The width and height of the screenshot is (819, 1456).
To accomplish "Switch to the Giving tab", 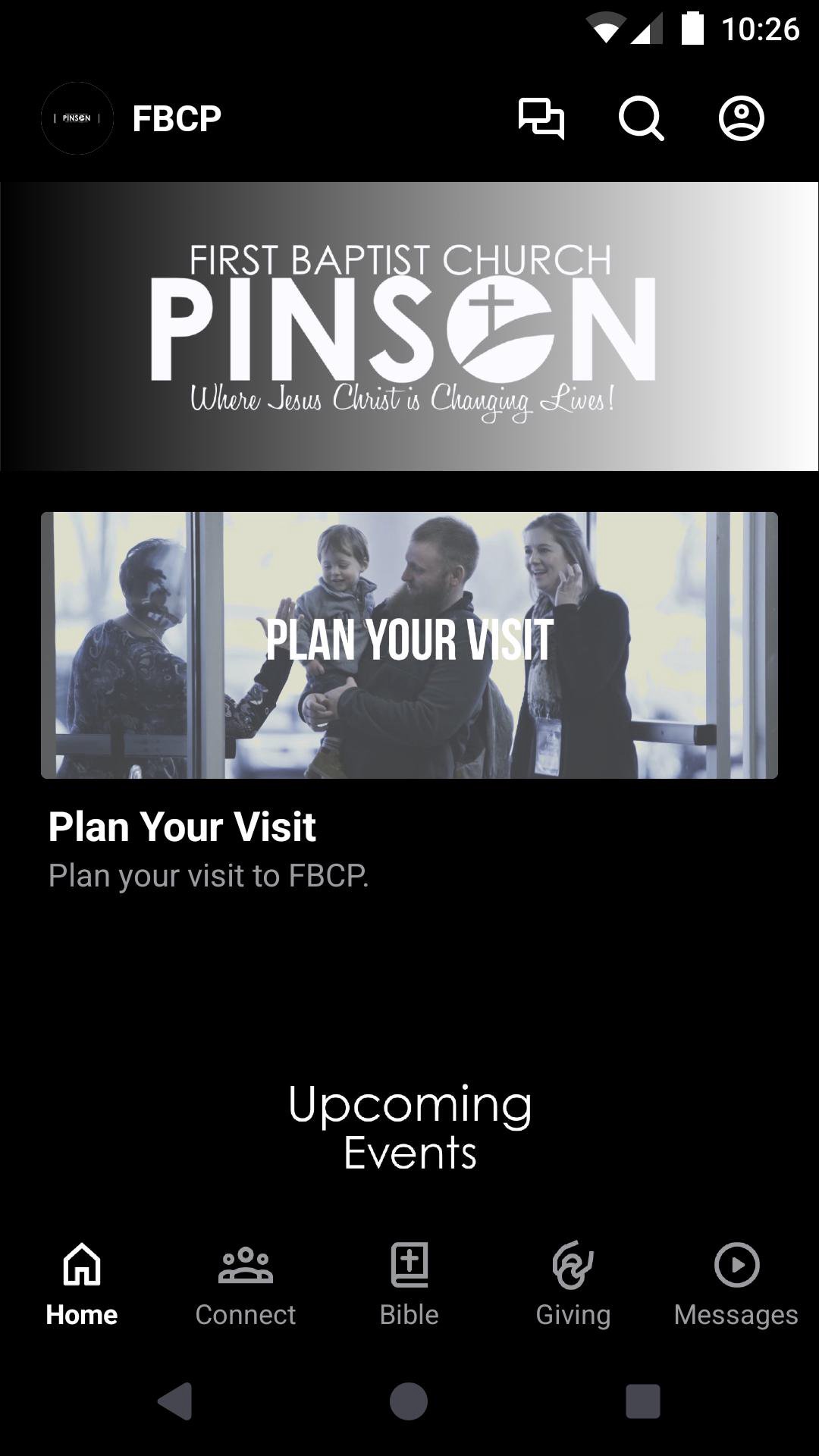I will point(573,1283).
